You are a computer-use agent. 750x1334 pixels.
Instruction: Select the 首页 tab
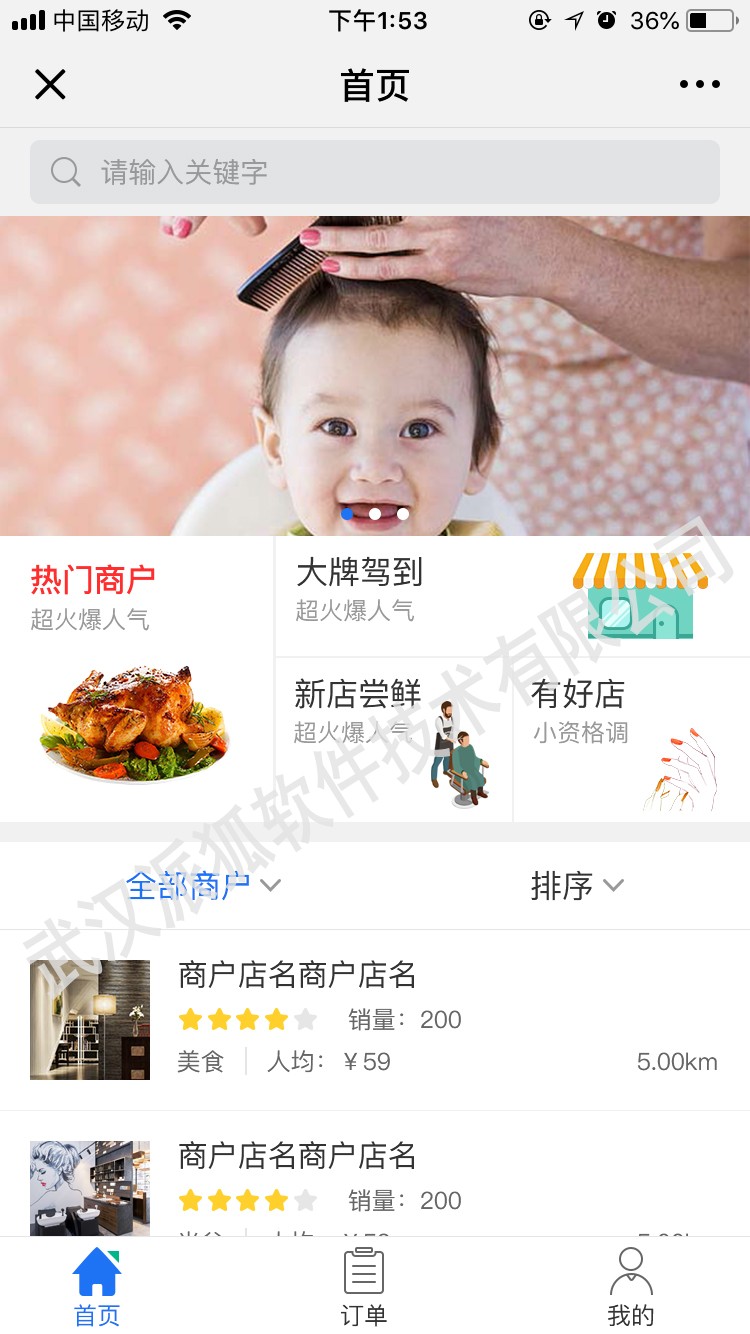pyautogui.click(x=97, y=1287)
